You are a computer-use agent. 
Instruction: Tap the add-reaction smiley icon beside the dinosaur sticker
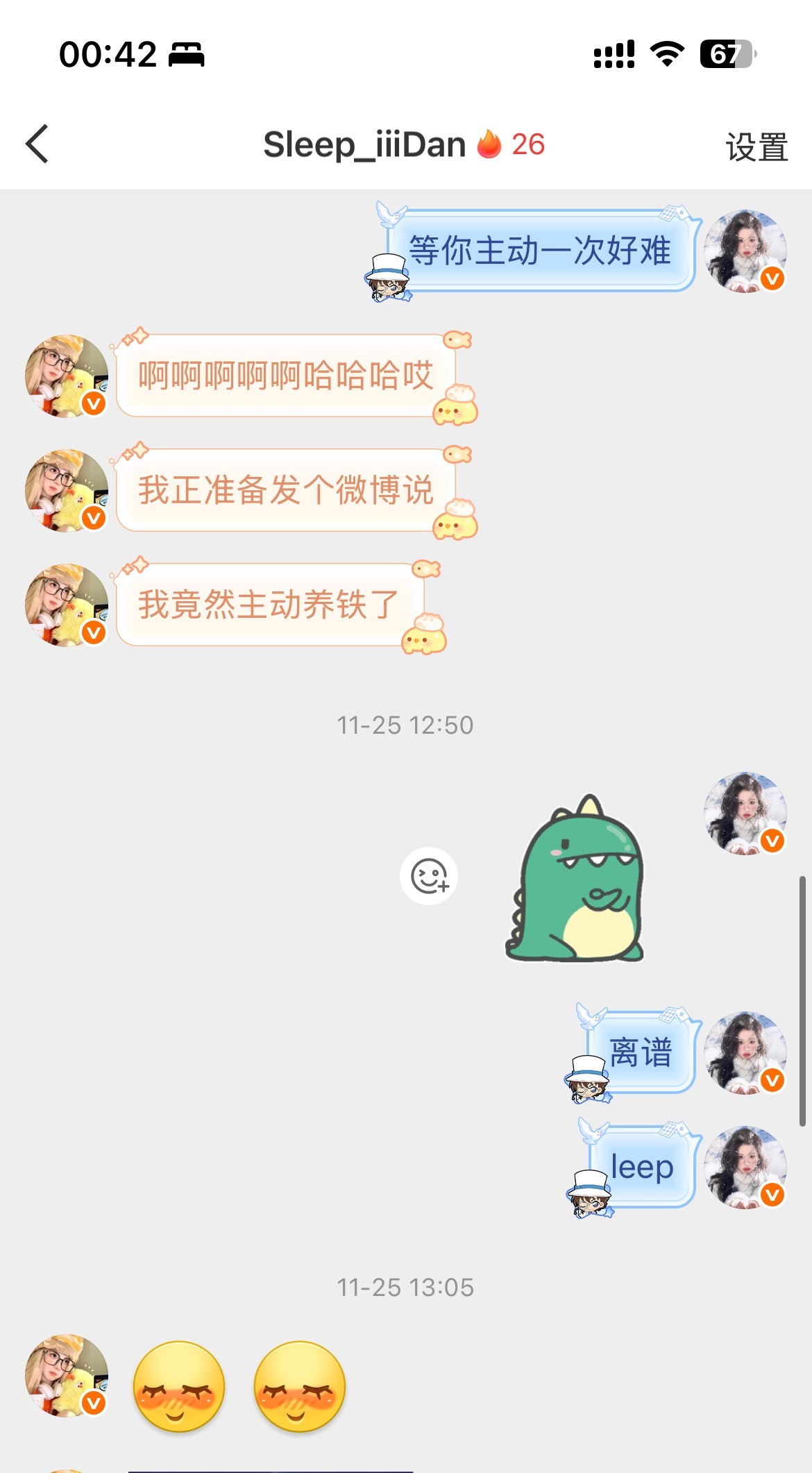tap(430, 877)
